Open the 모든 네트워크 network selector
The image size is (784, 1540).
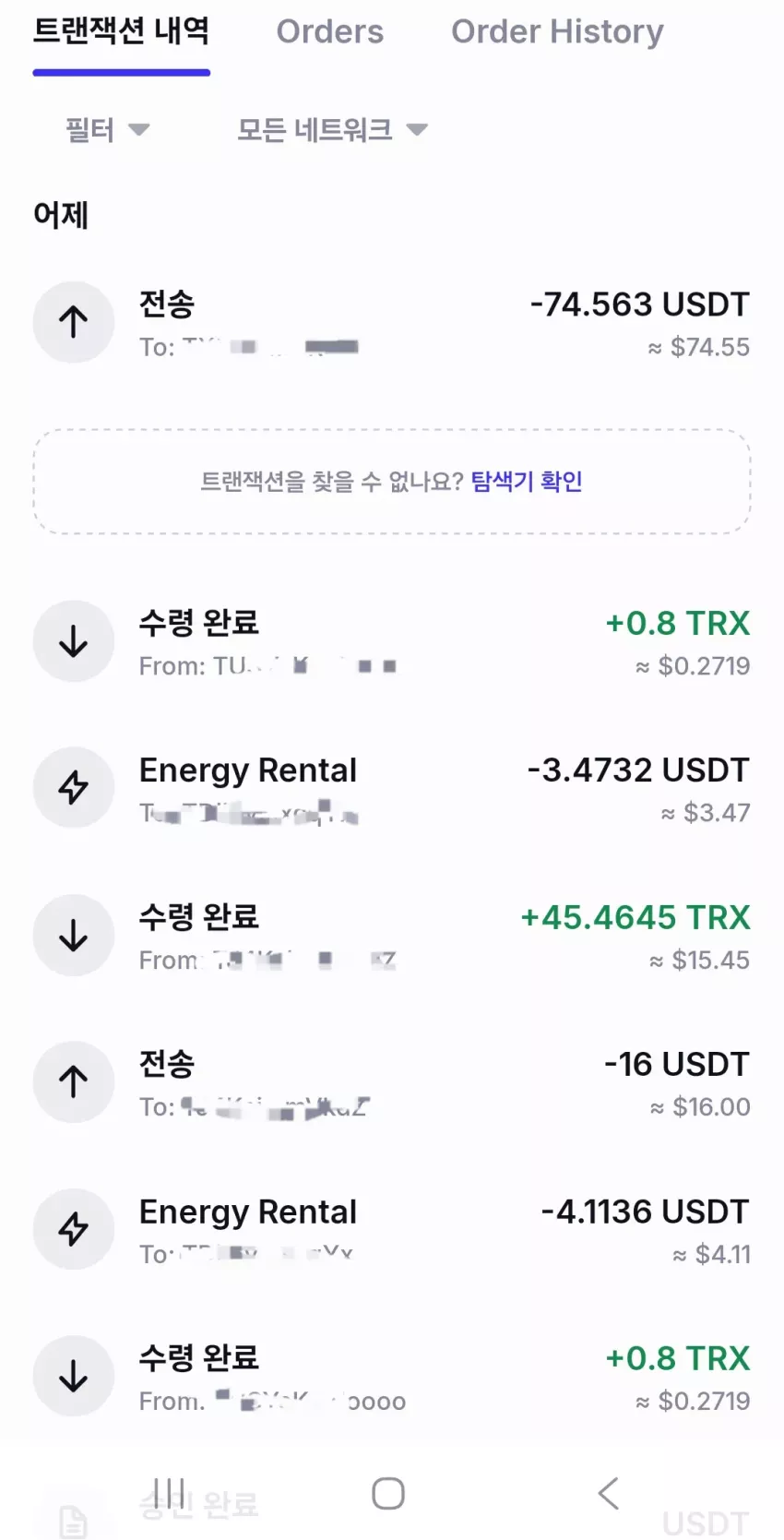(332, 129)
